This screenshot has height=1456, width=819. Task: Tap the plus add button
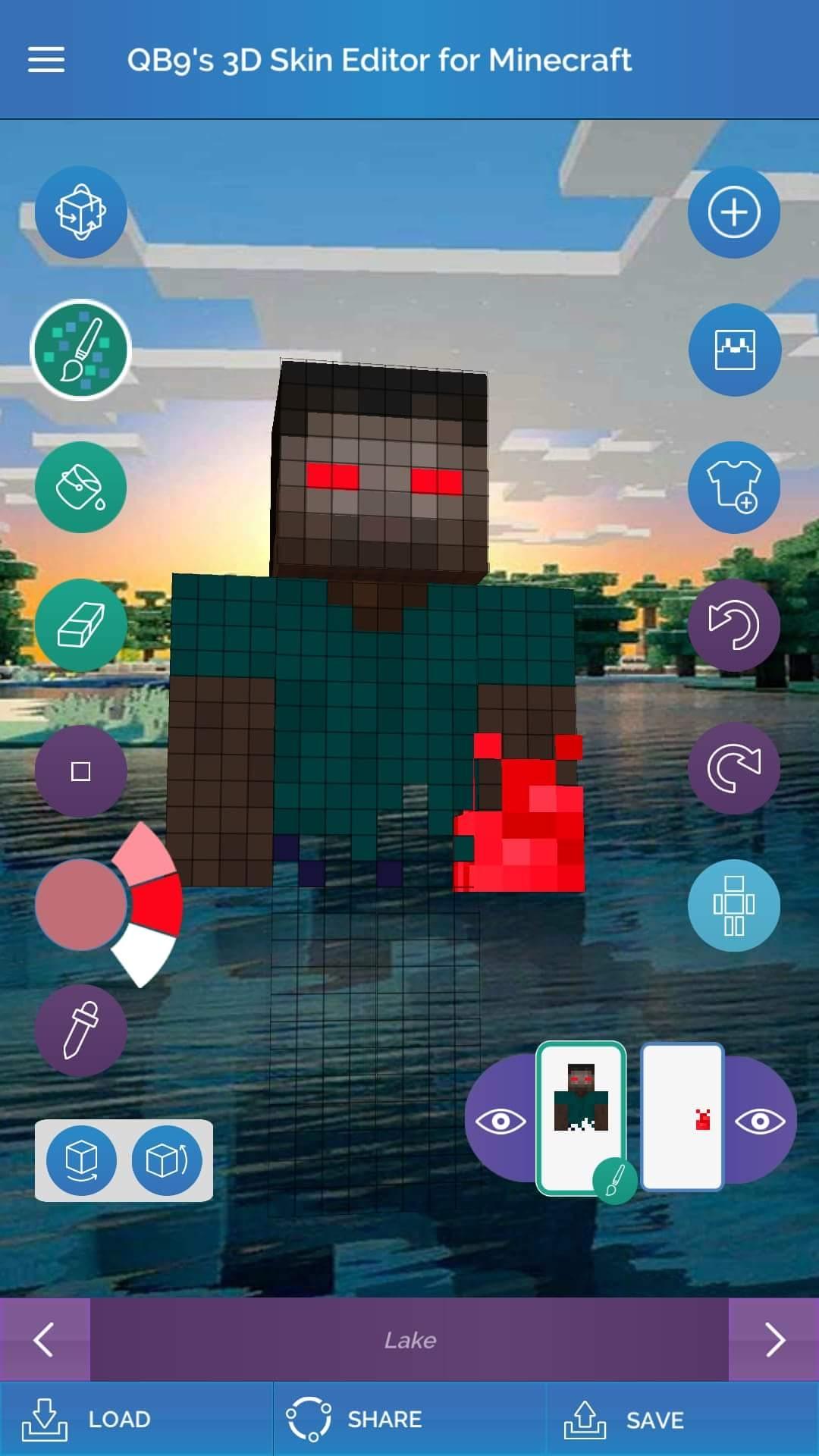733,212
